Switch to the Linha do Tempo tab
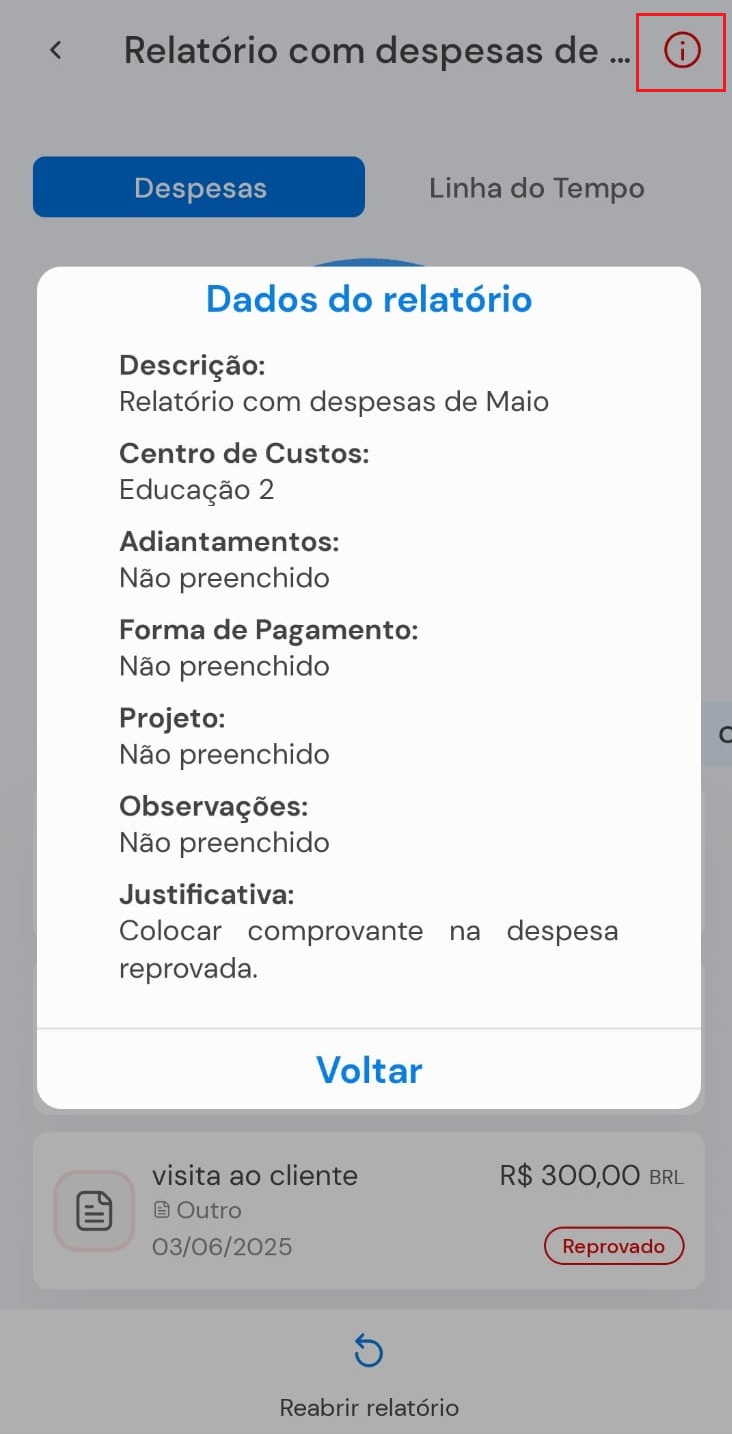 point(536,188)
